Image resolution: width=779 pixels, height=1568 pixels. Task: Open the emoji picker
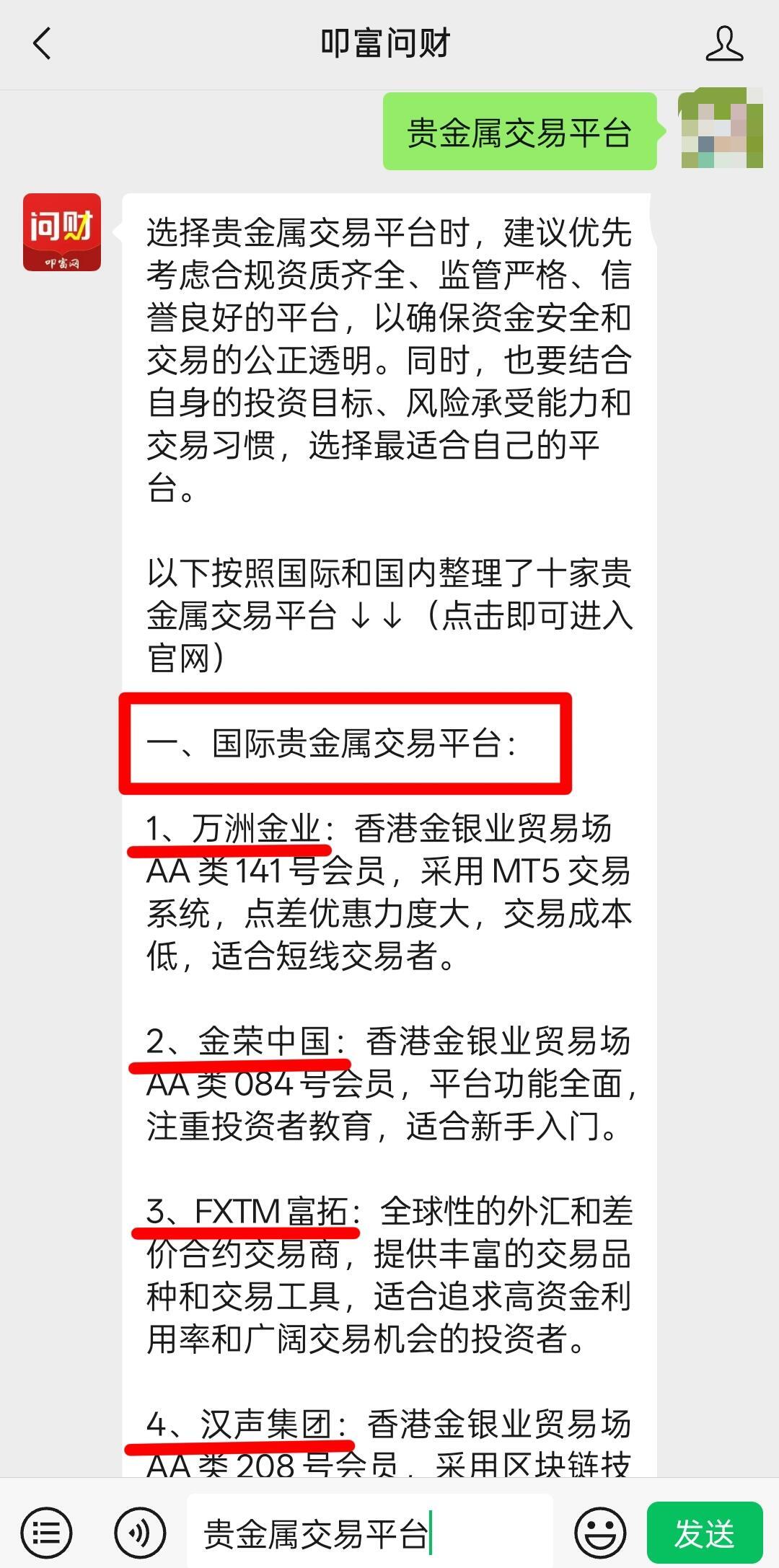click(x=600, y=1533)
